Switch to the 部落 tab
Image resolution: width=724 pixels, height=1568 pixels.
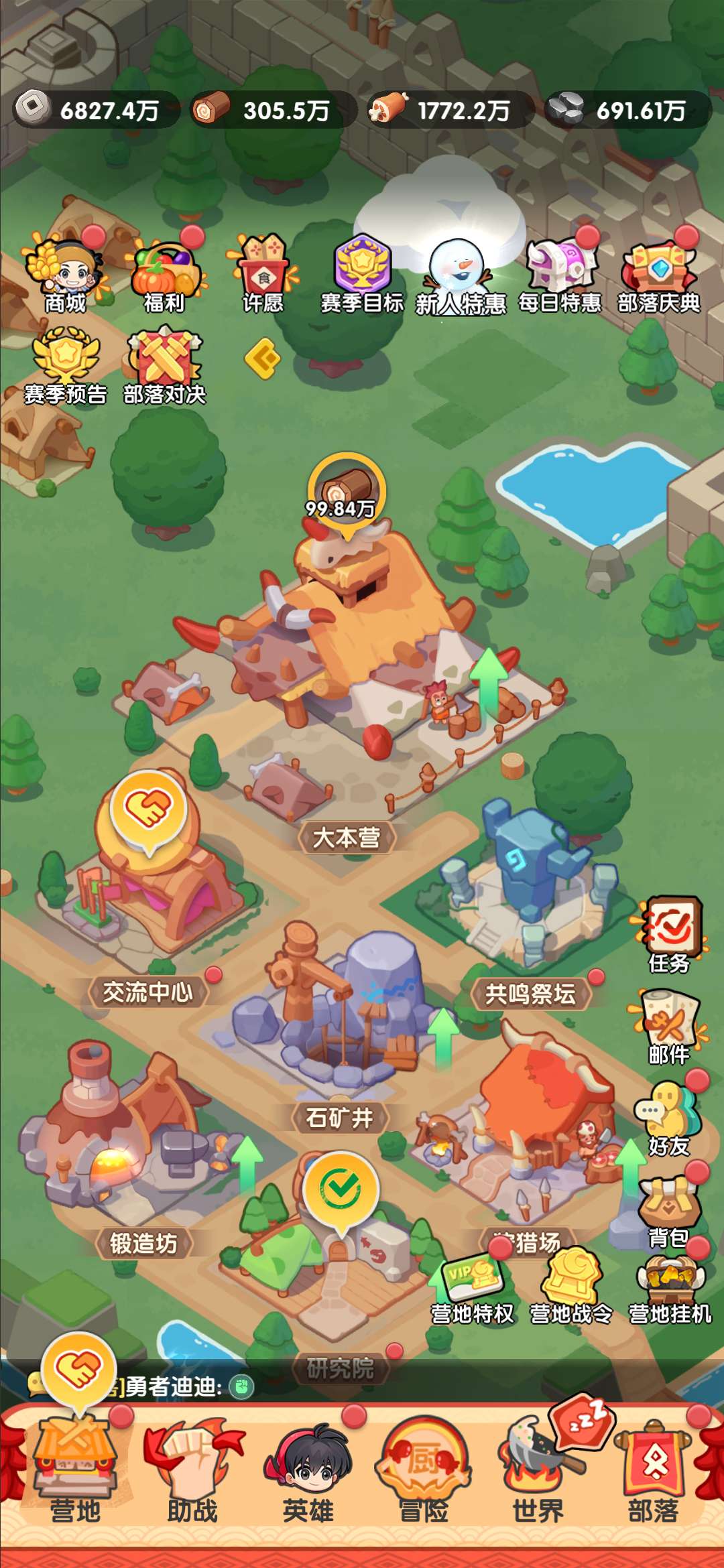point(654,1474)
